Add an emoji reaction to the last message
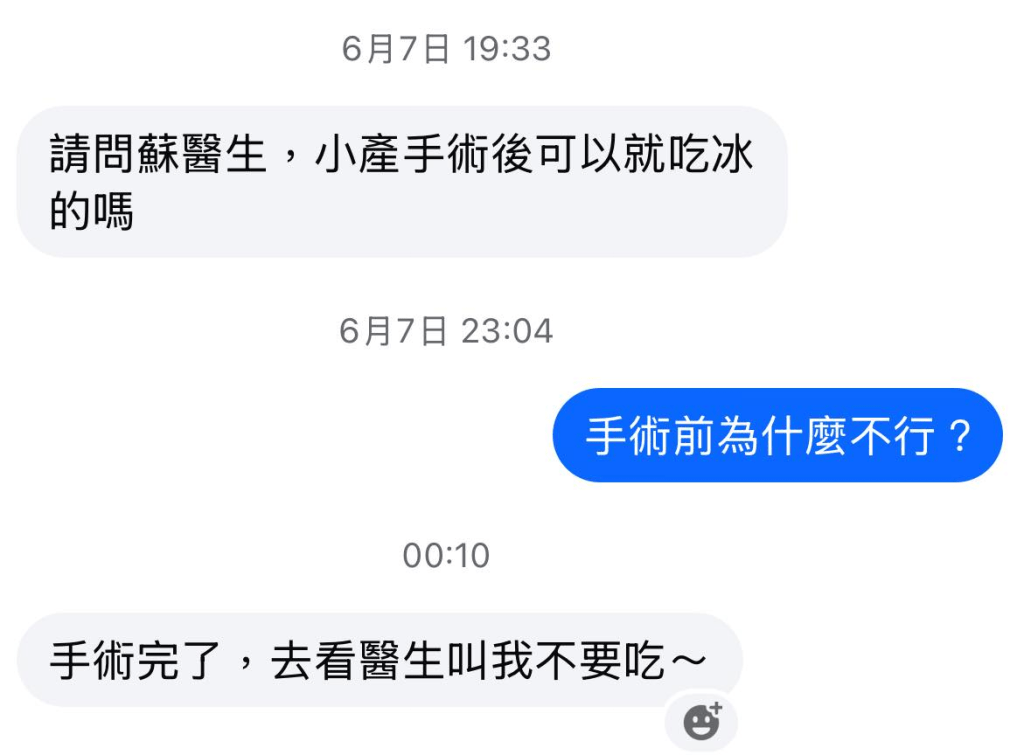 click(702, 720)
